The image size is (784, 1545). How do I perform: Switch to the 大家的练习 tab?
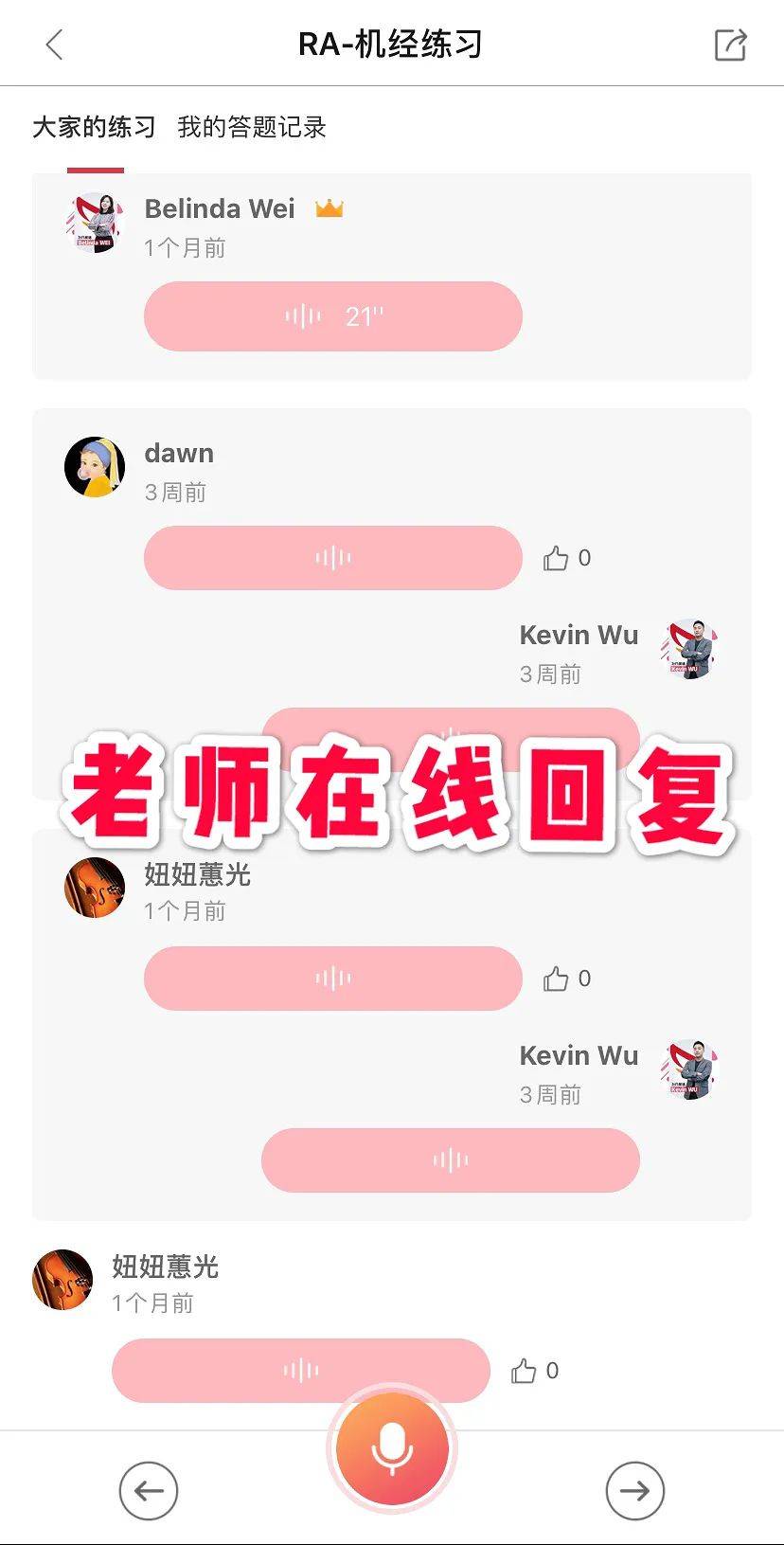point(94,127)
